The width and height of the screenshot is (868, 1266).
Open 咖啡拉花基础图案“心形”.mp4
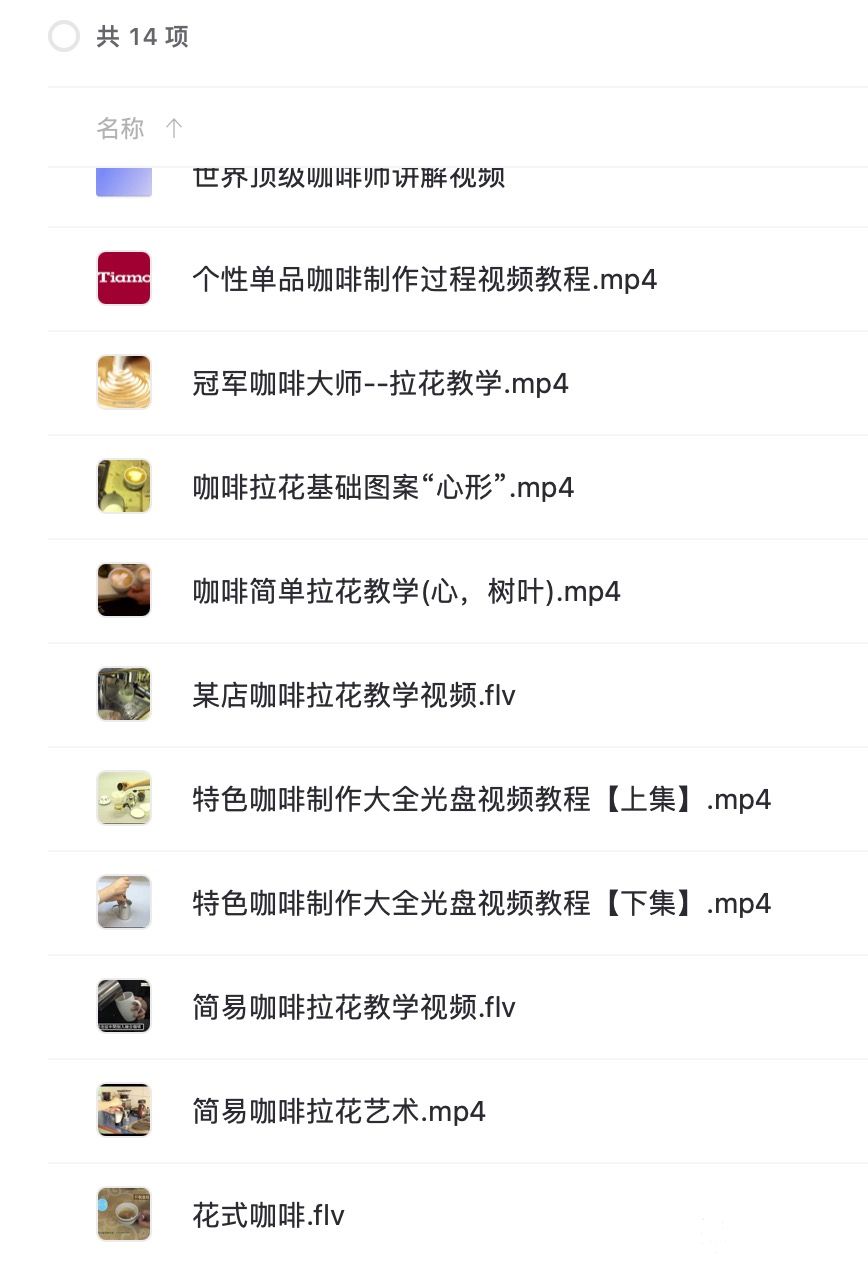pyautogui.click(x=383, y=487)
